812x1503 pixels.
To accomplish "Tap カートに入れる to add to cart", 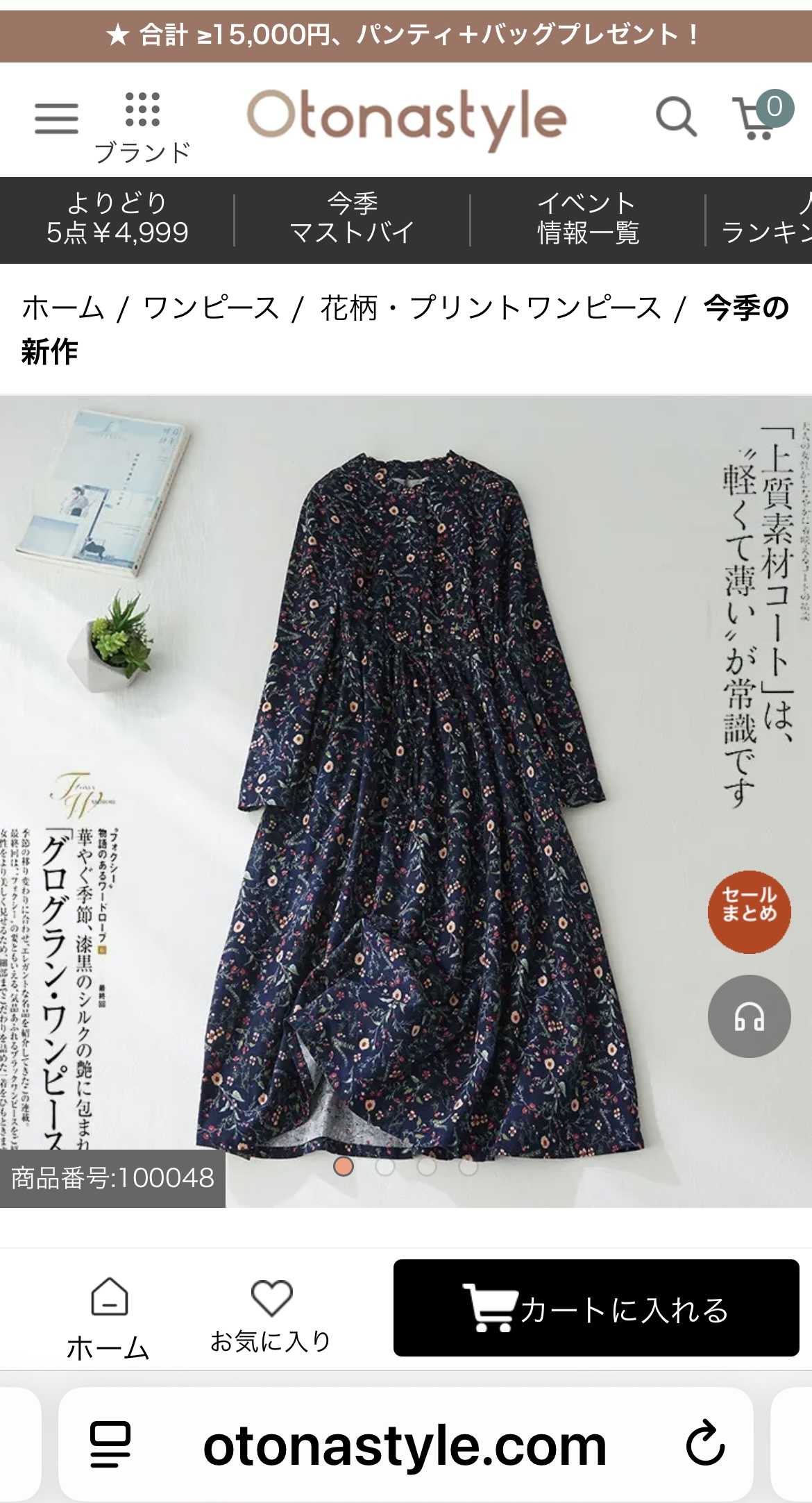I will [x=596, y=1309].
